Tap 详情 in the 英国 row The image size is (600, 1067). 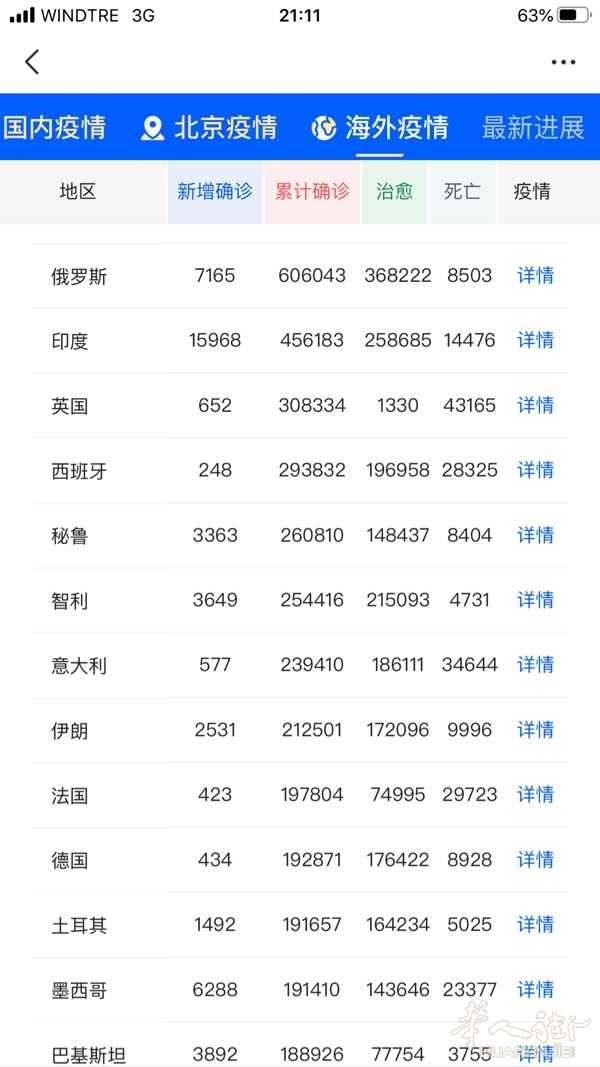(535, 406)
